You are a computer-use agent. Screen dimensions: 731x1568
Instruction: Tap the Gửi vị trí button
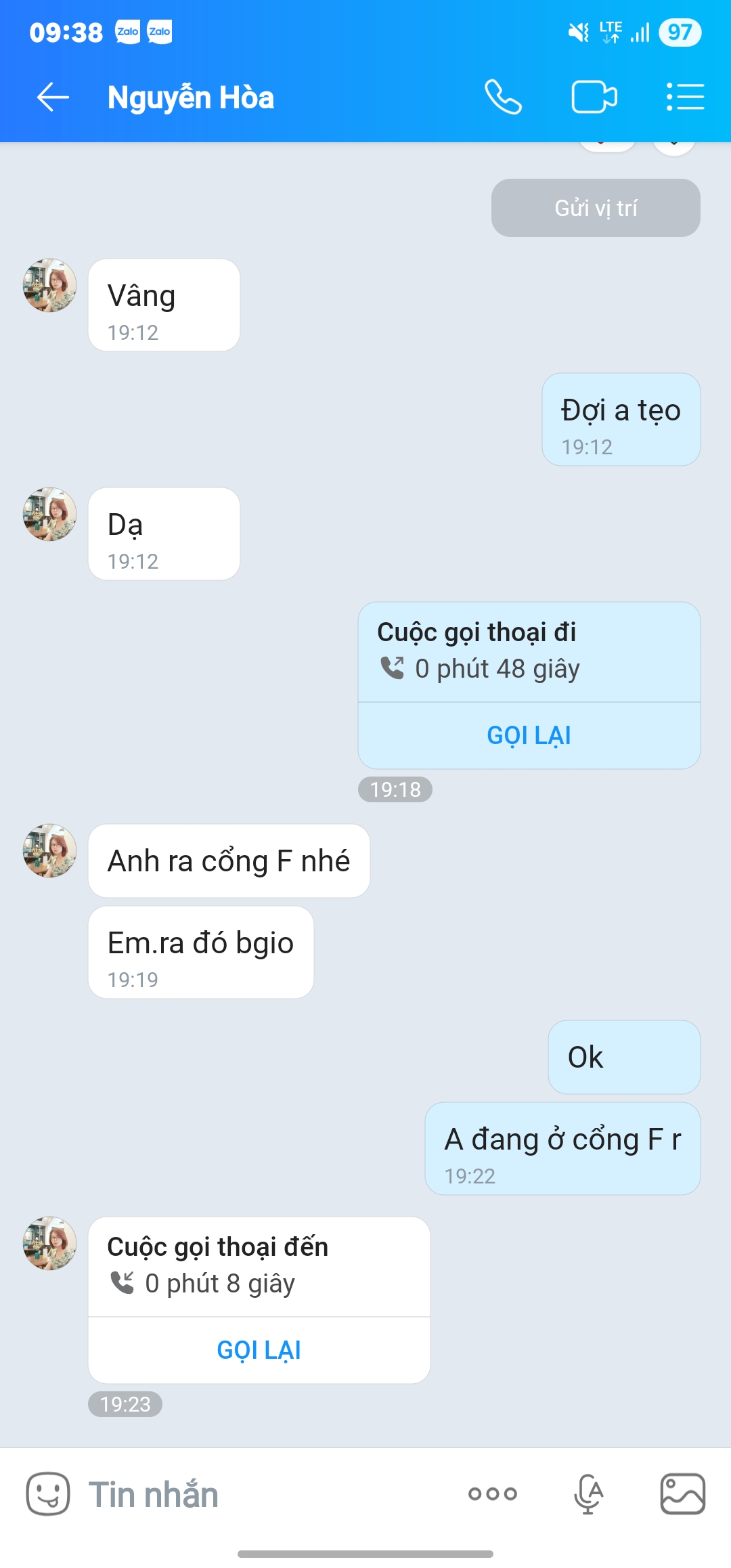(596, 208)
